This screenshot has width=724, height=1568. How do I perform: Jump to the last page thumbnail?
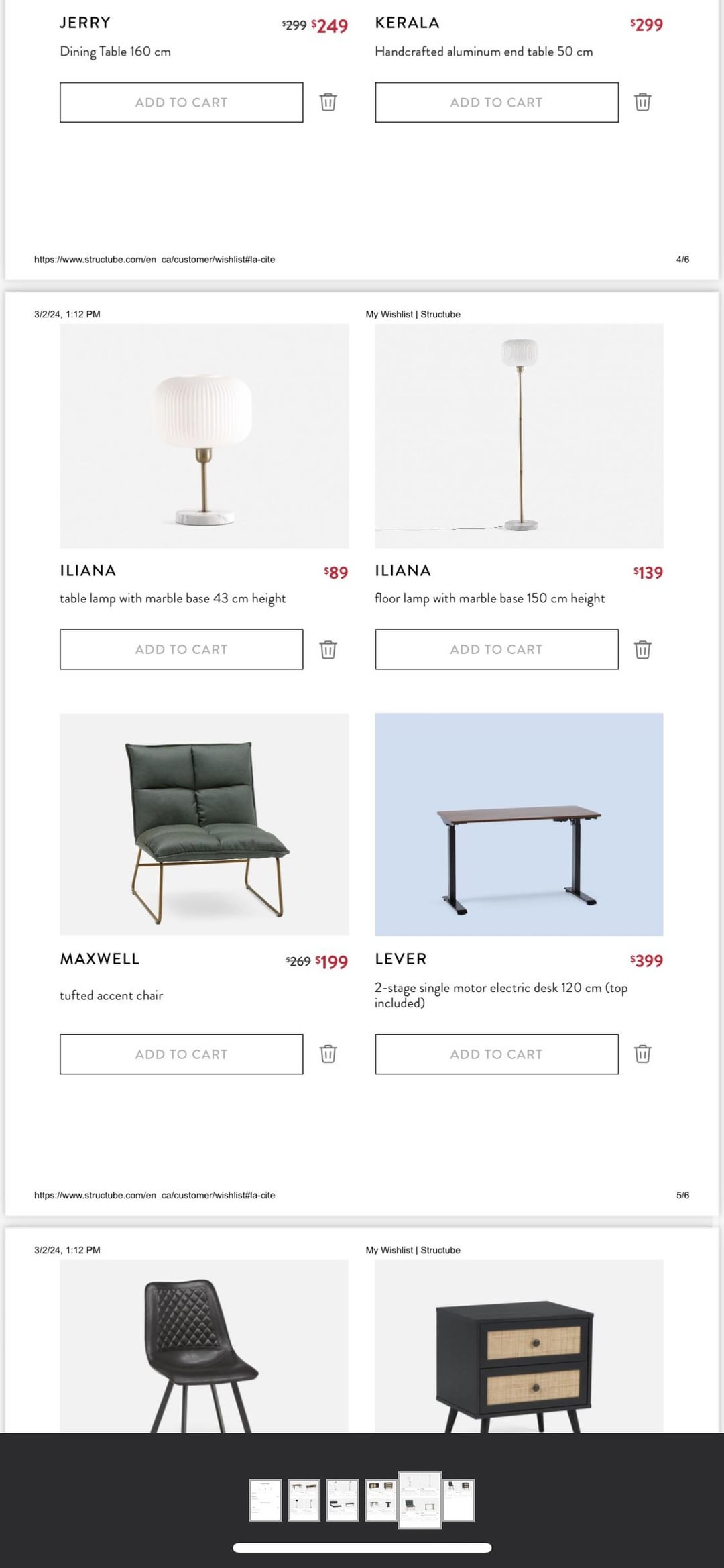[x=459, y=1500]
